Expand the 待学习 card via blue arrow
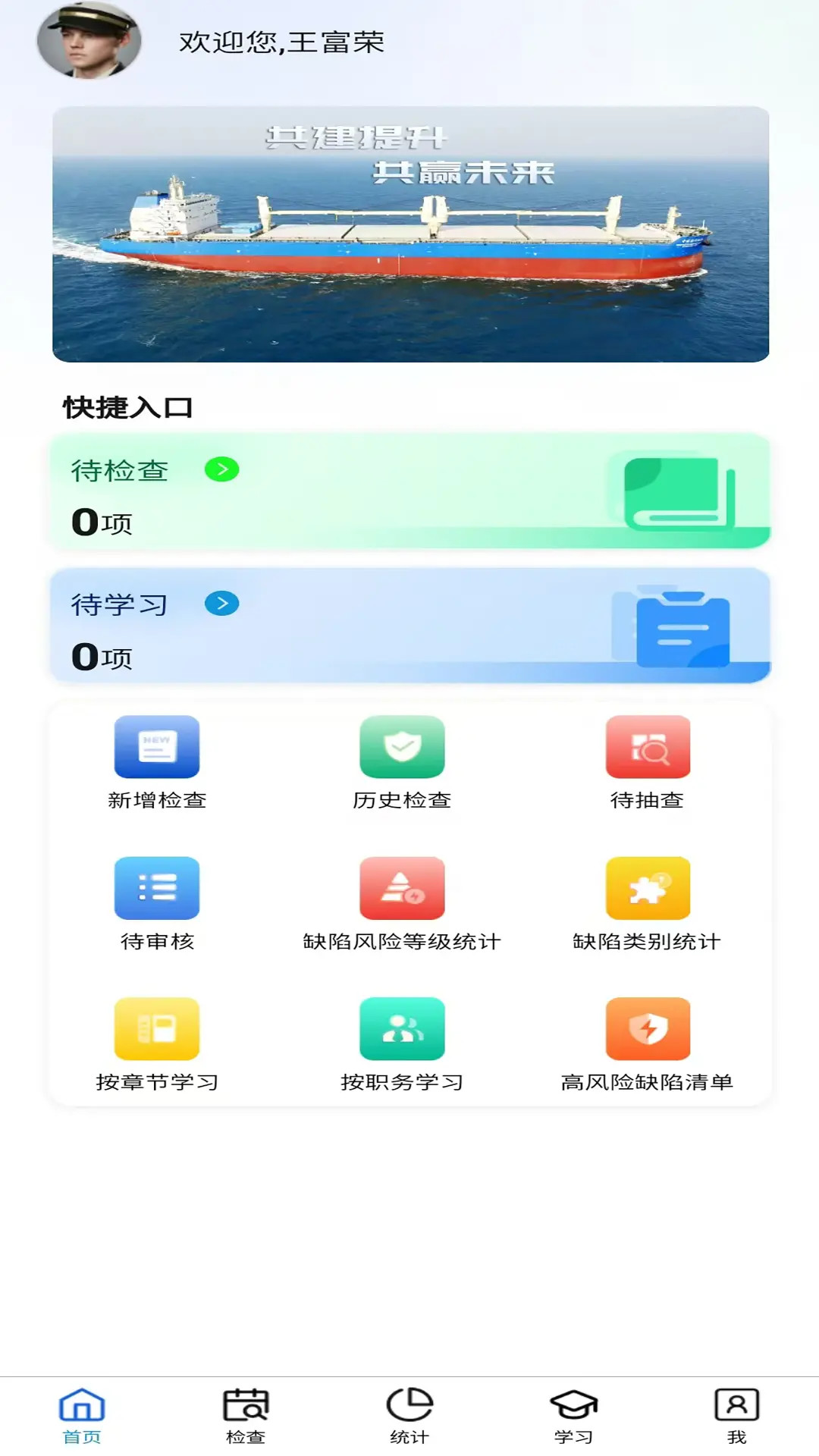 coord(221,604)
